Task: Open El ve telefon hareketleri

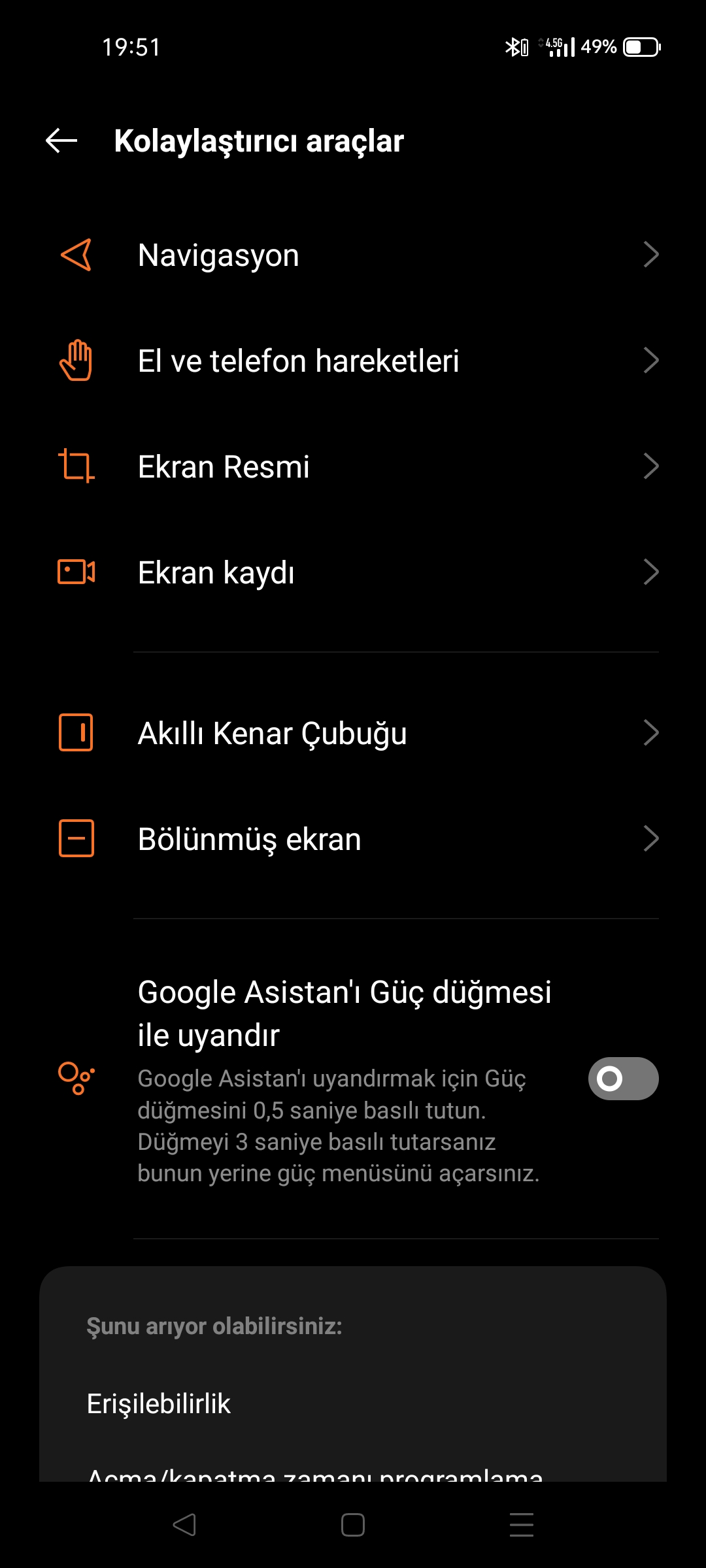Action: pyautogui.click(x=353, y=361)
